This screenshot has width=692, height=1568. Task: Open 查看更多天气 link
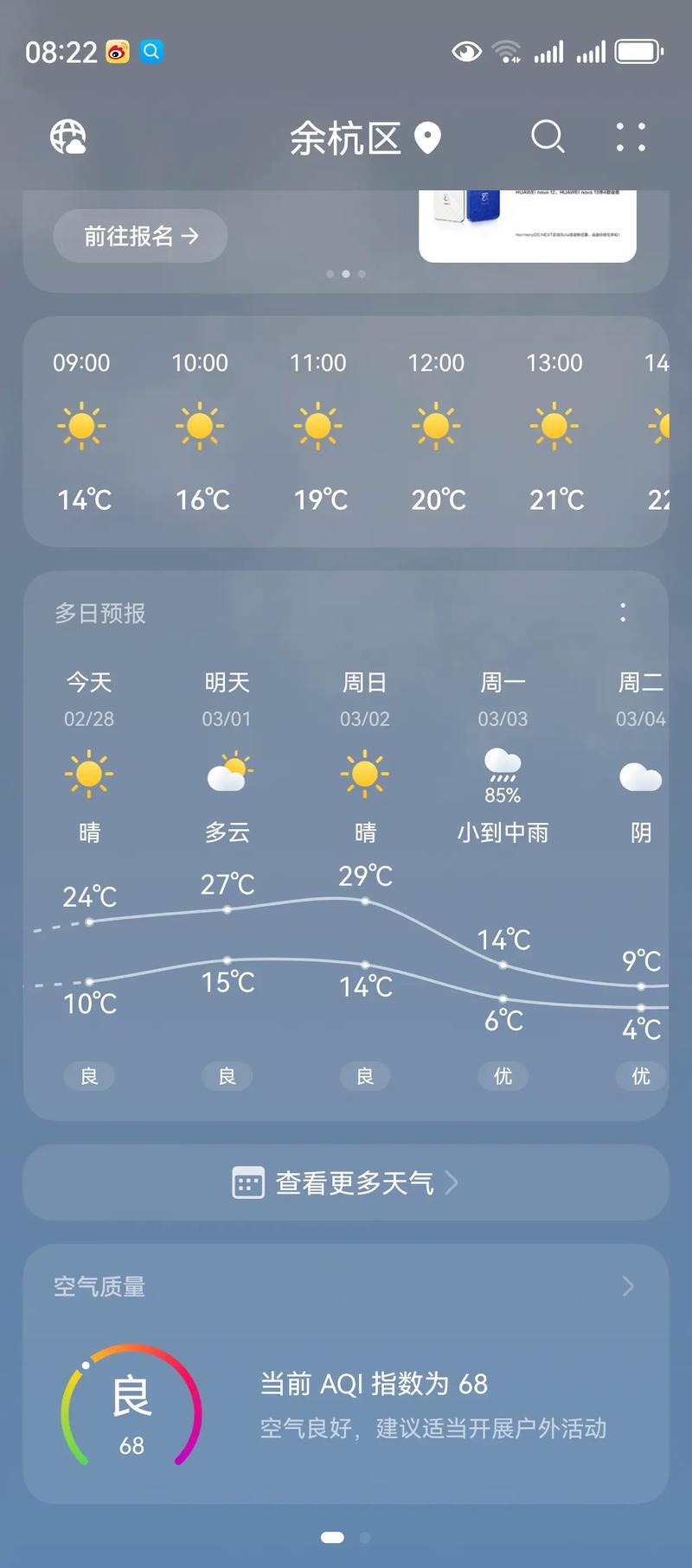[353, 1182]
